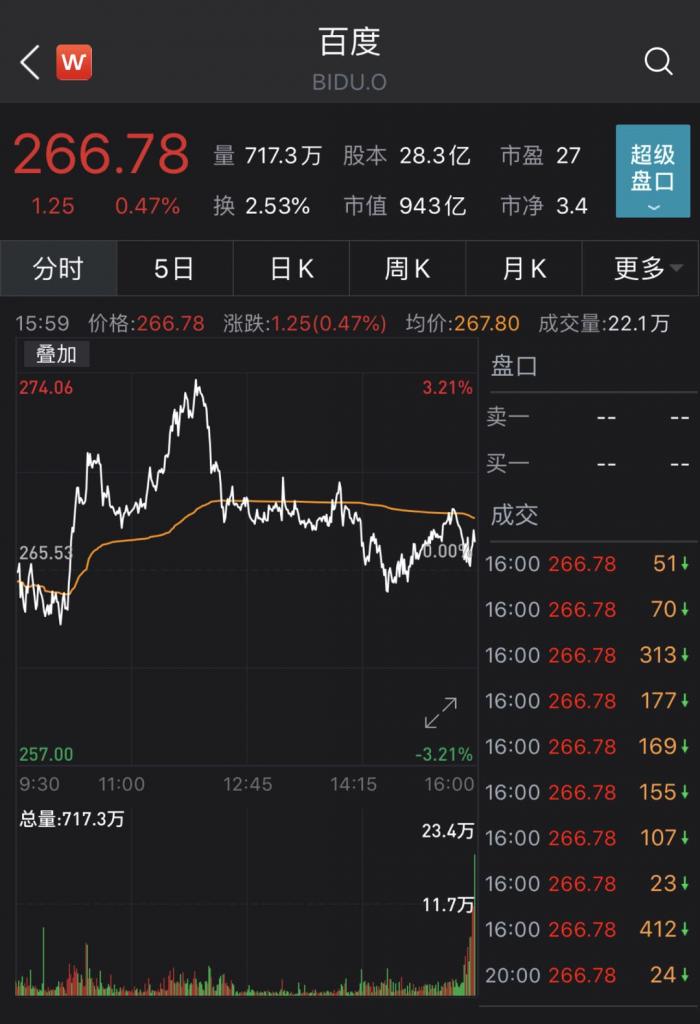
Task: Select the 周K chart tab
Action: coord(407,269)
